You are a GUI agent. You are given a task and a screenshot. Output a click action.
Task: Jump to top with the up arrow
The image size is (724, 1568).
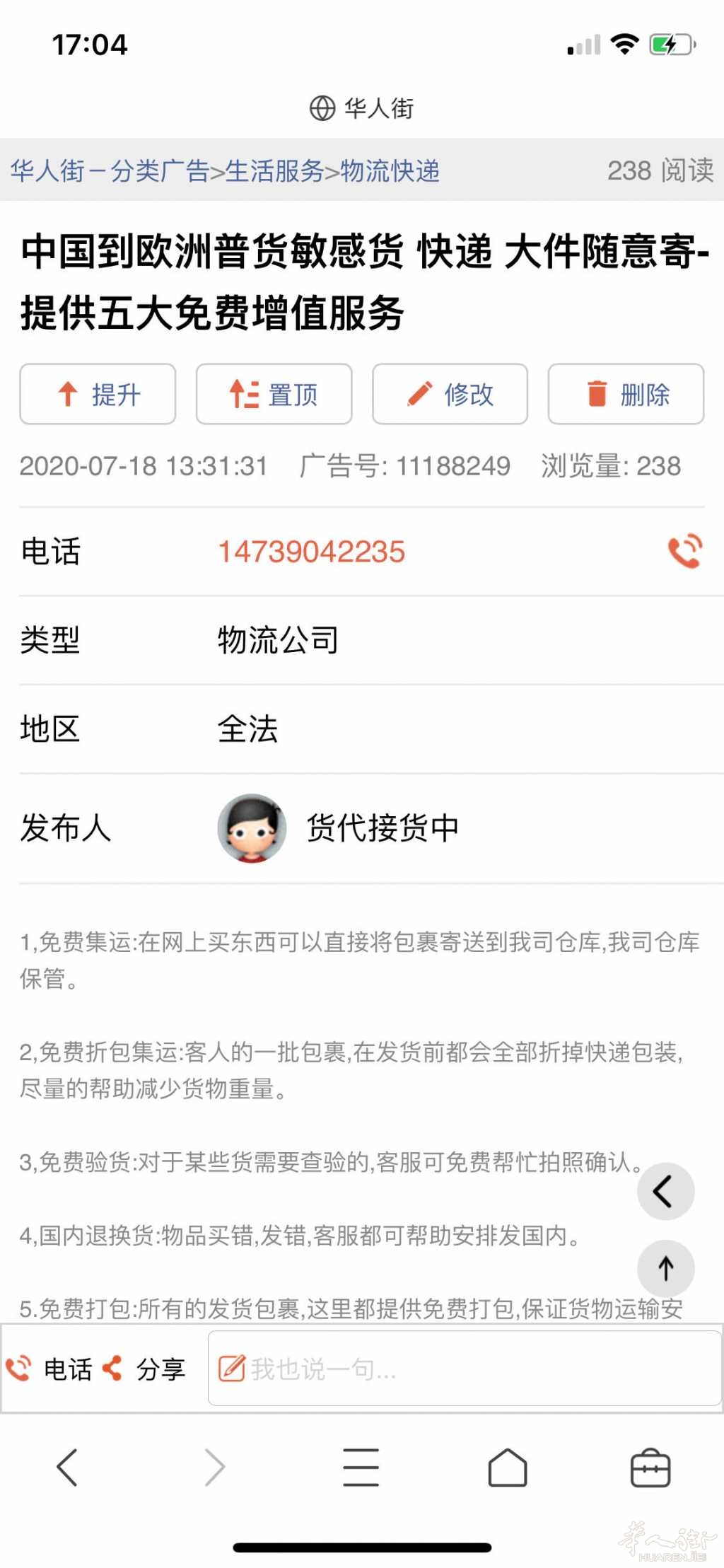(665, 1268)
